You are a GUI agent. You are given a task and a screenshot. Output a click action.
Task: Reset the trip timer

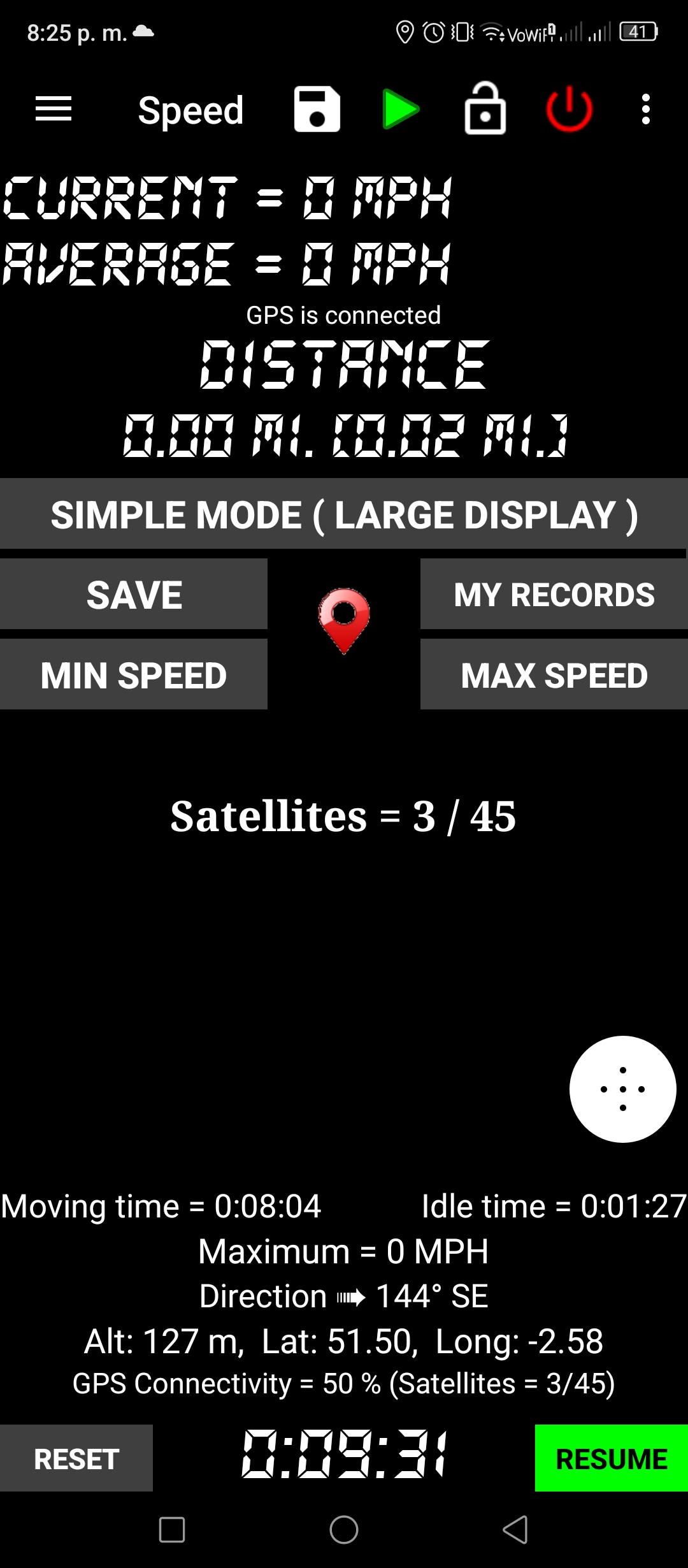pos(76,1458)
